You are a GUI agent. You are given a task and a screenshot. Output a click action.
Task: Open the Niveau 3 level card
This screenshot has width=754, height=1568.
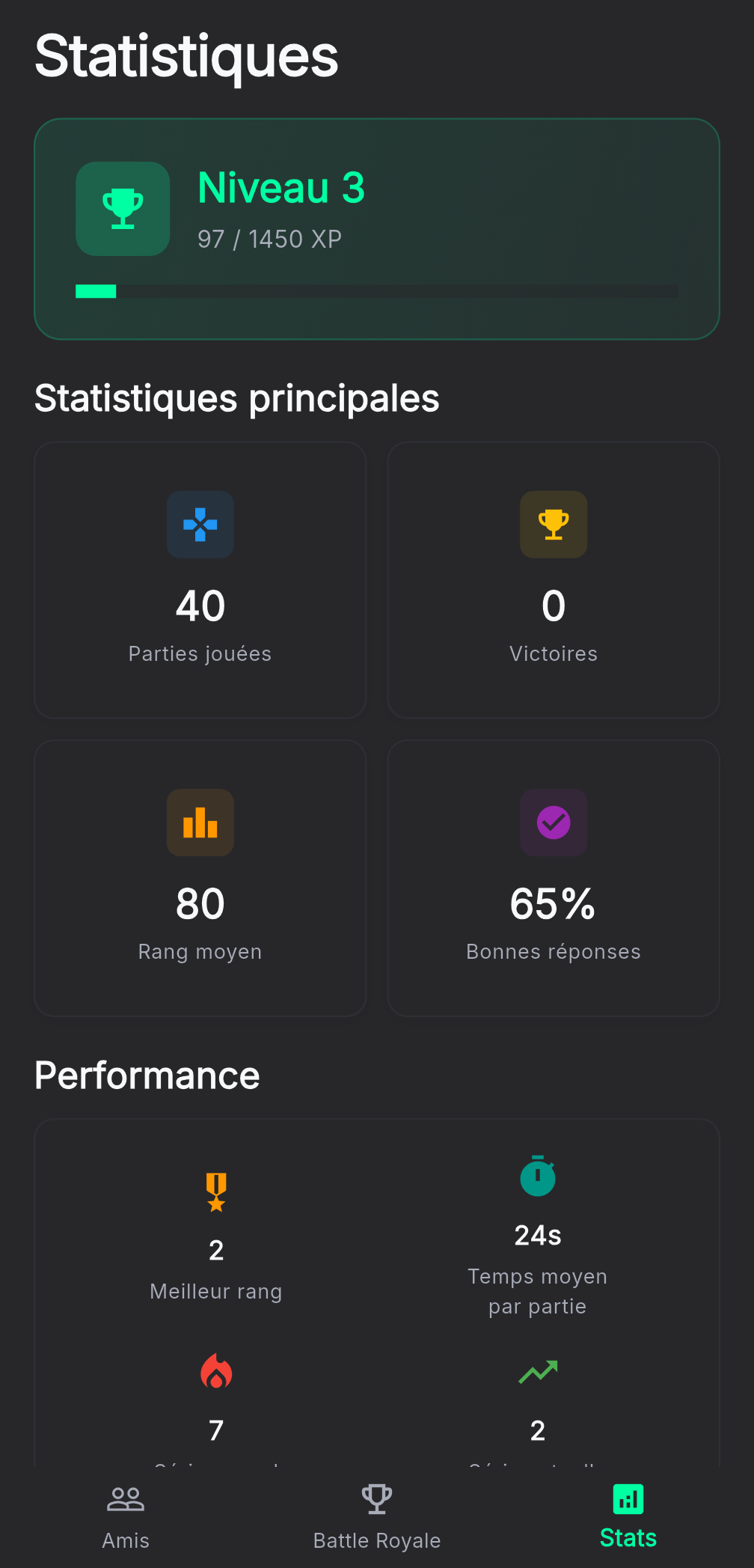click(376, 227)
